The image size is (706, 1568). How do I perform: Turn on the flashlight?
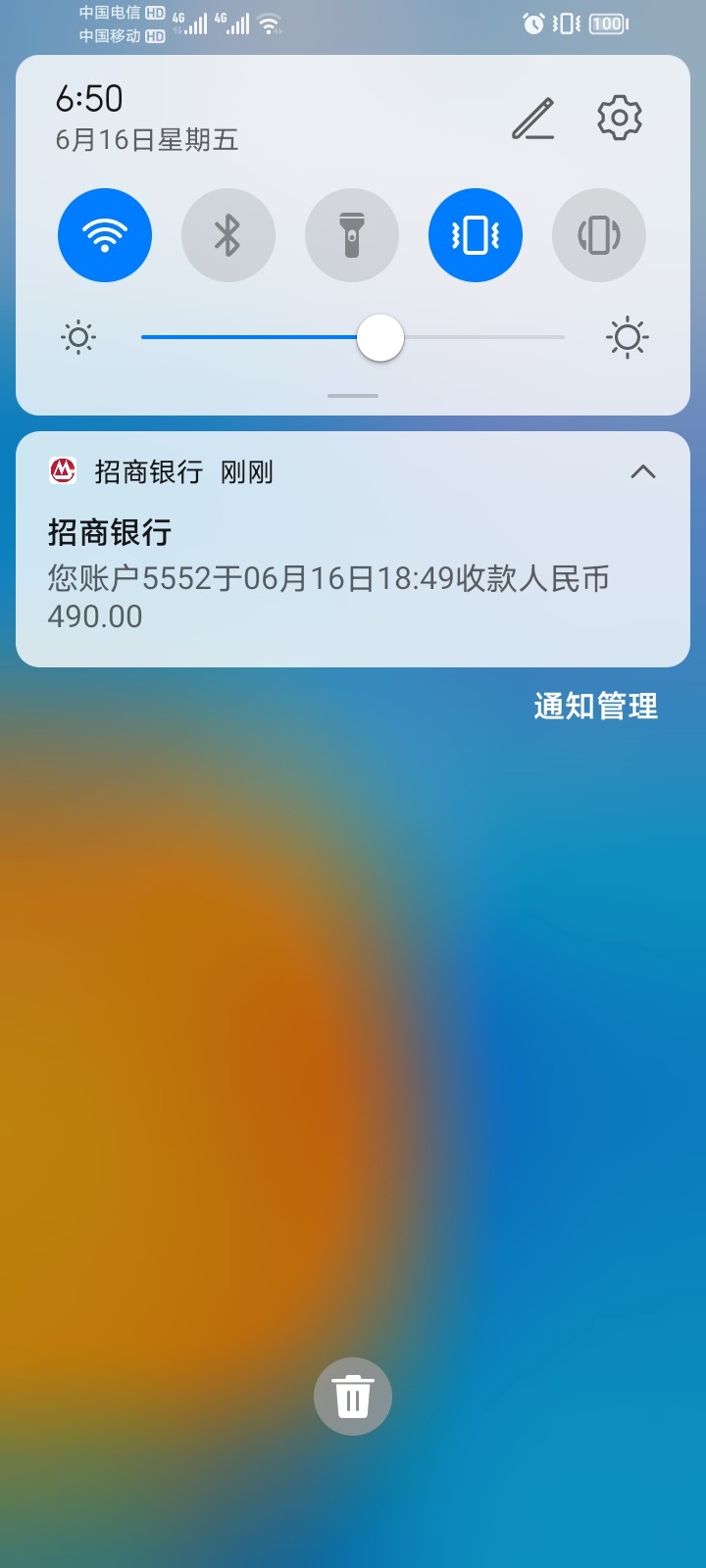pyautogui.click(x=352, y=235)
